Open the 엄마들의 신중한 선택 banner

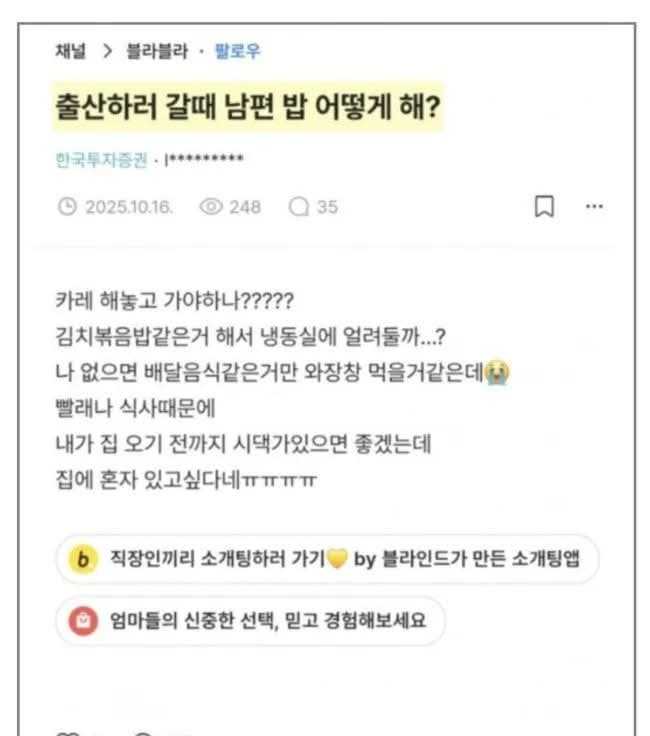tap(250, 620)
